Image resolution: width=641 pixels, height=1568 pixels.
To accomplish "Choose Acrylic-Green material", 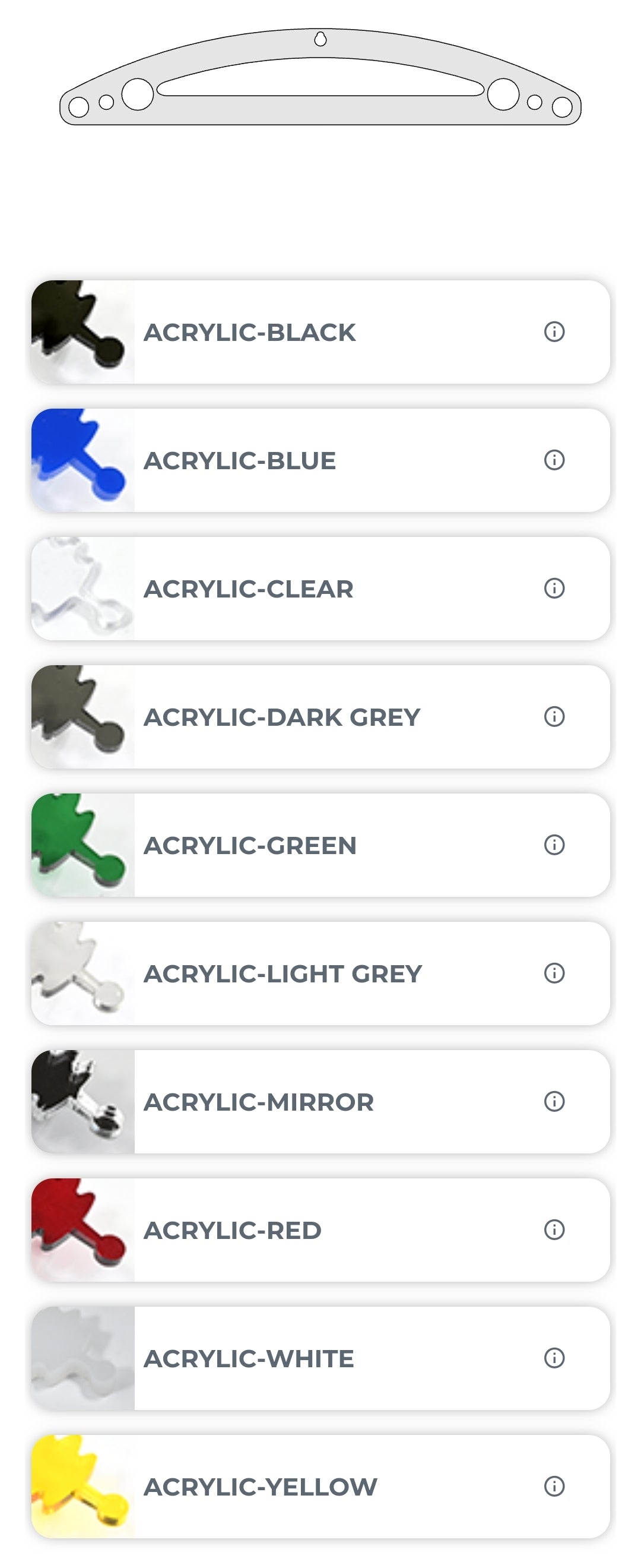I will 249,846.
